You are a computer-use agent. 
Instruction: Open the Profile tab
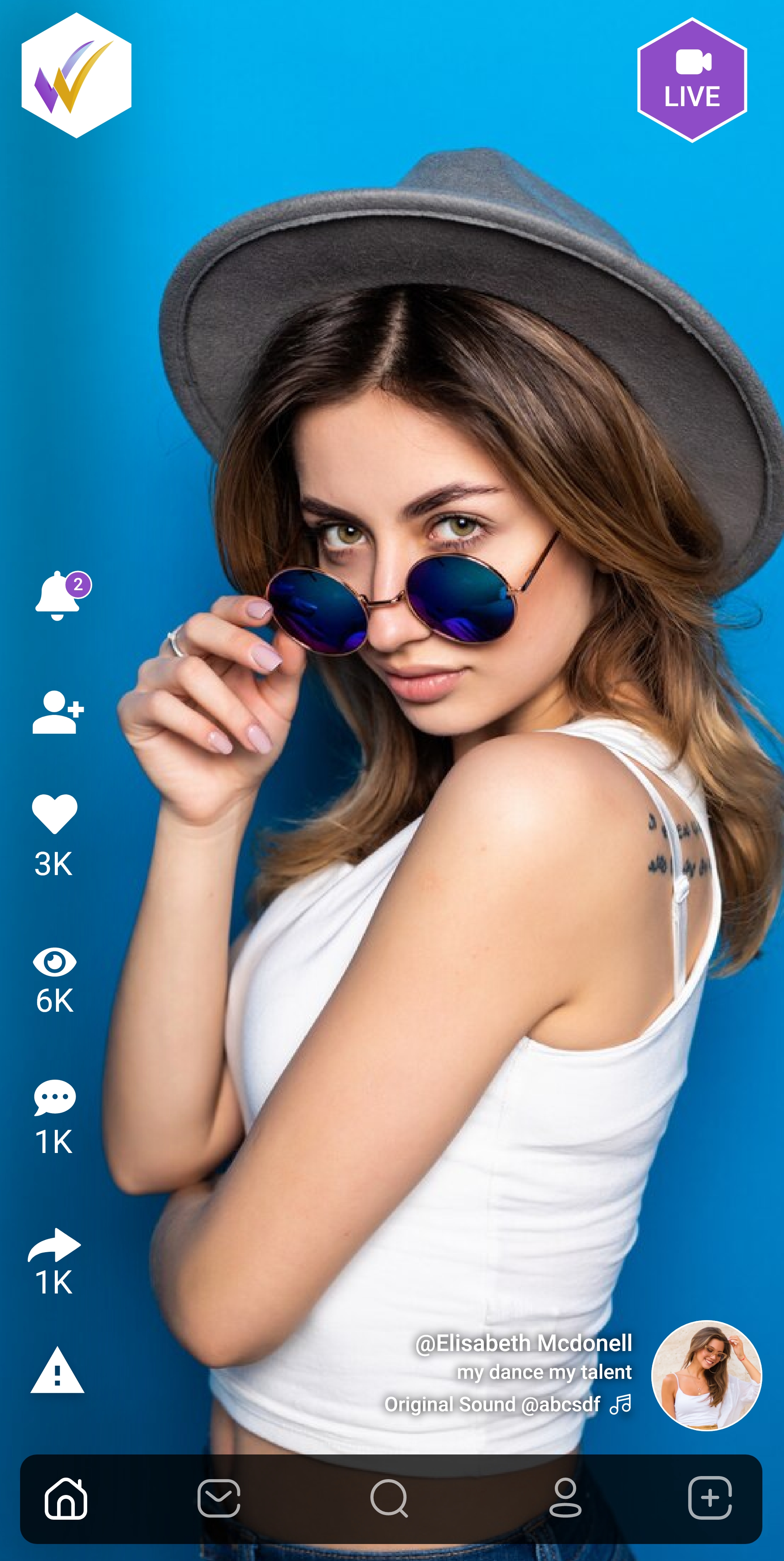(x=565, y=1498)
